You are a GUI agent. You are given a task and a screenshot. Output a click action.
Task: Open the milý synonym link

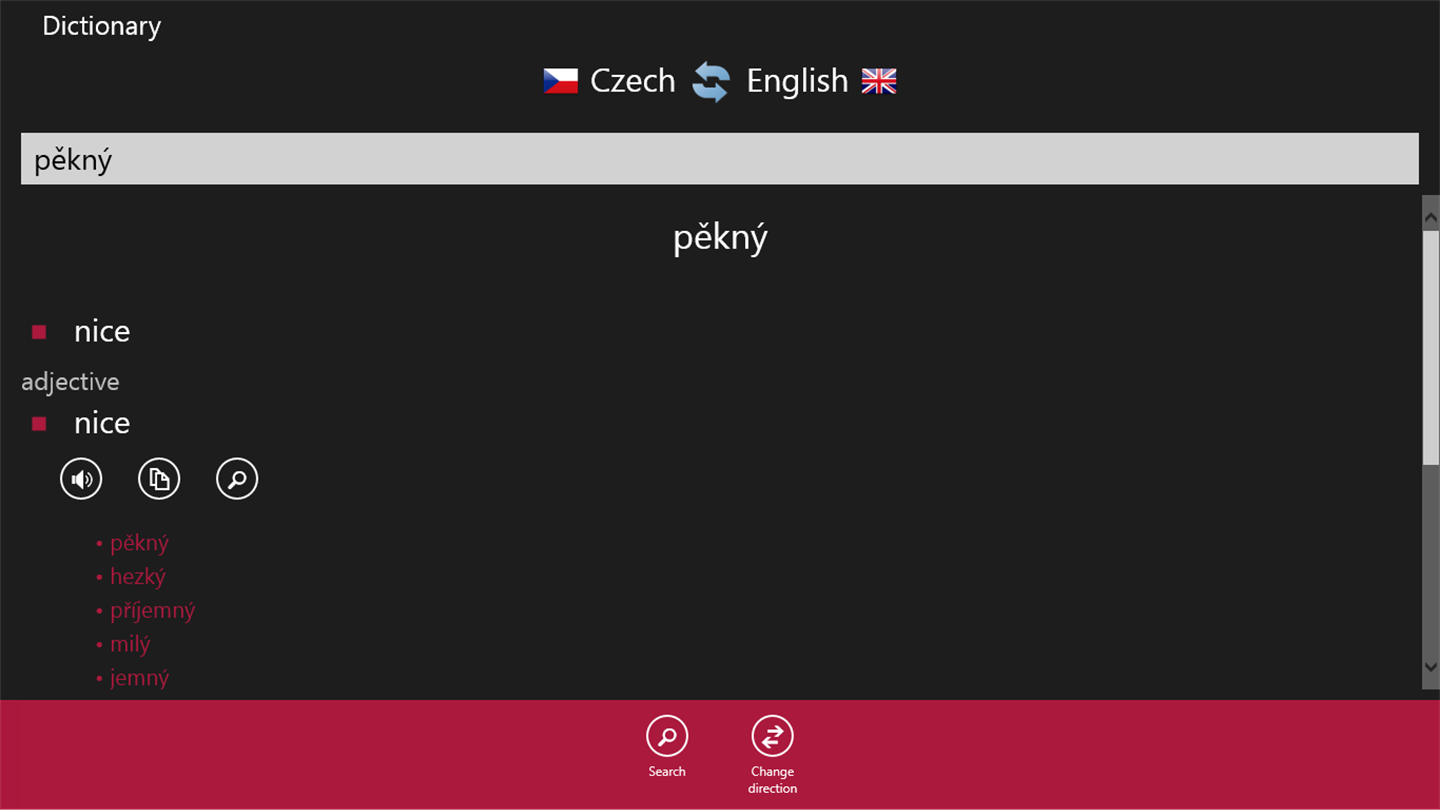(x=130, y=644)
